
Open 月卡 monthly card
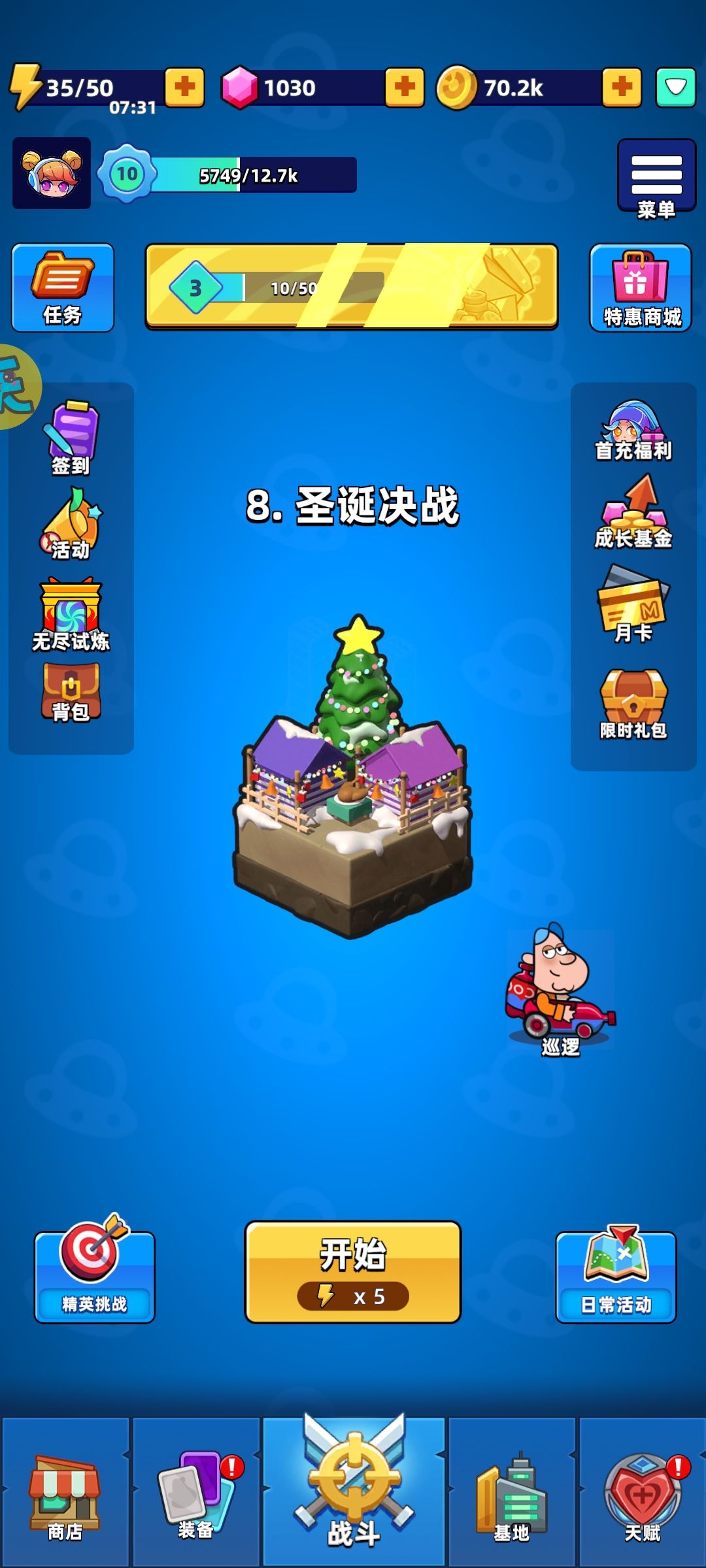[x=633, y=604]
